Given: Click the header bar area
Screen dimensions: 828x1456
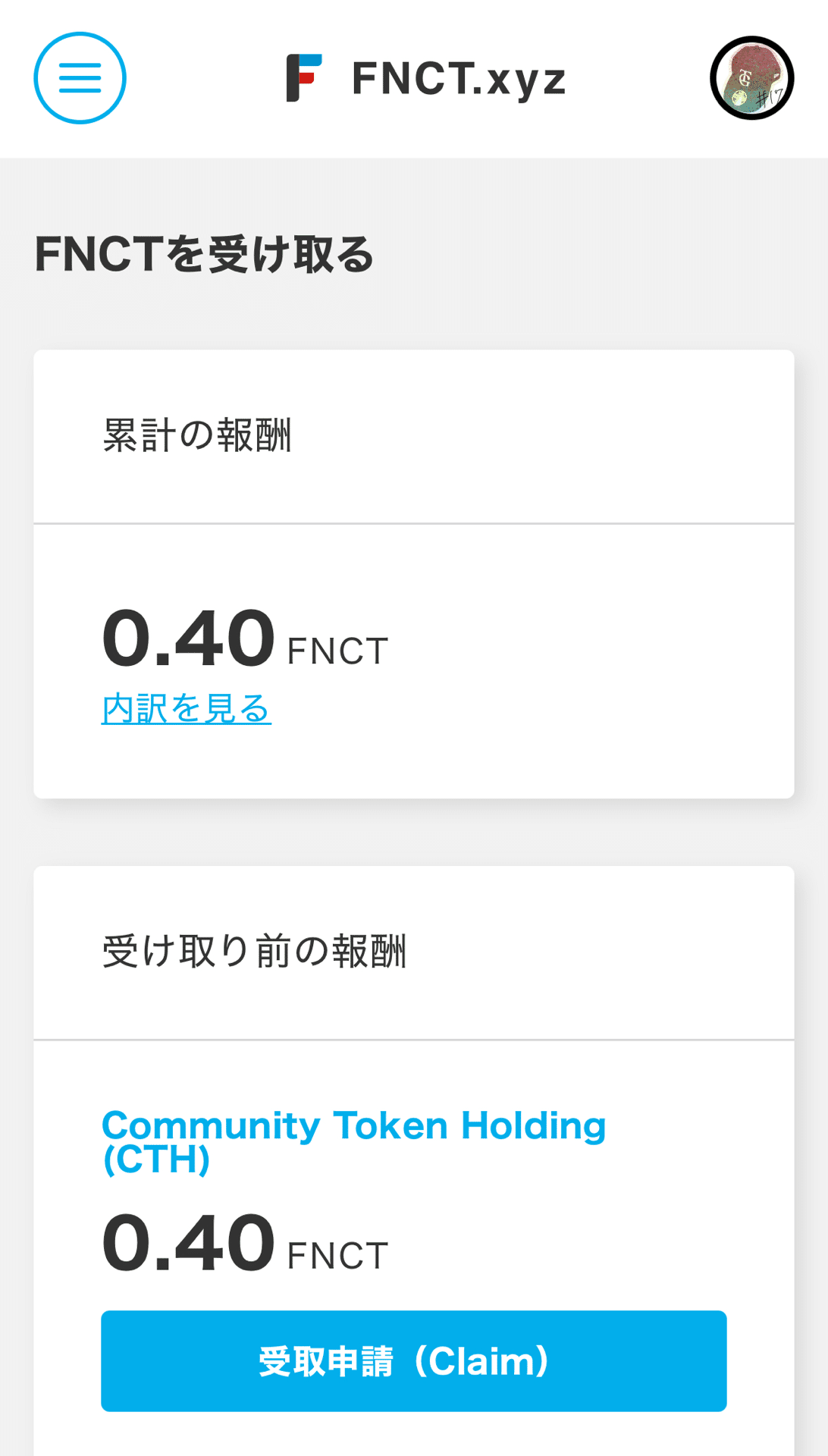Looking at the screenshot, I should click(x=414, y=76).
